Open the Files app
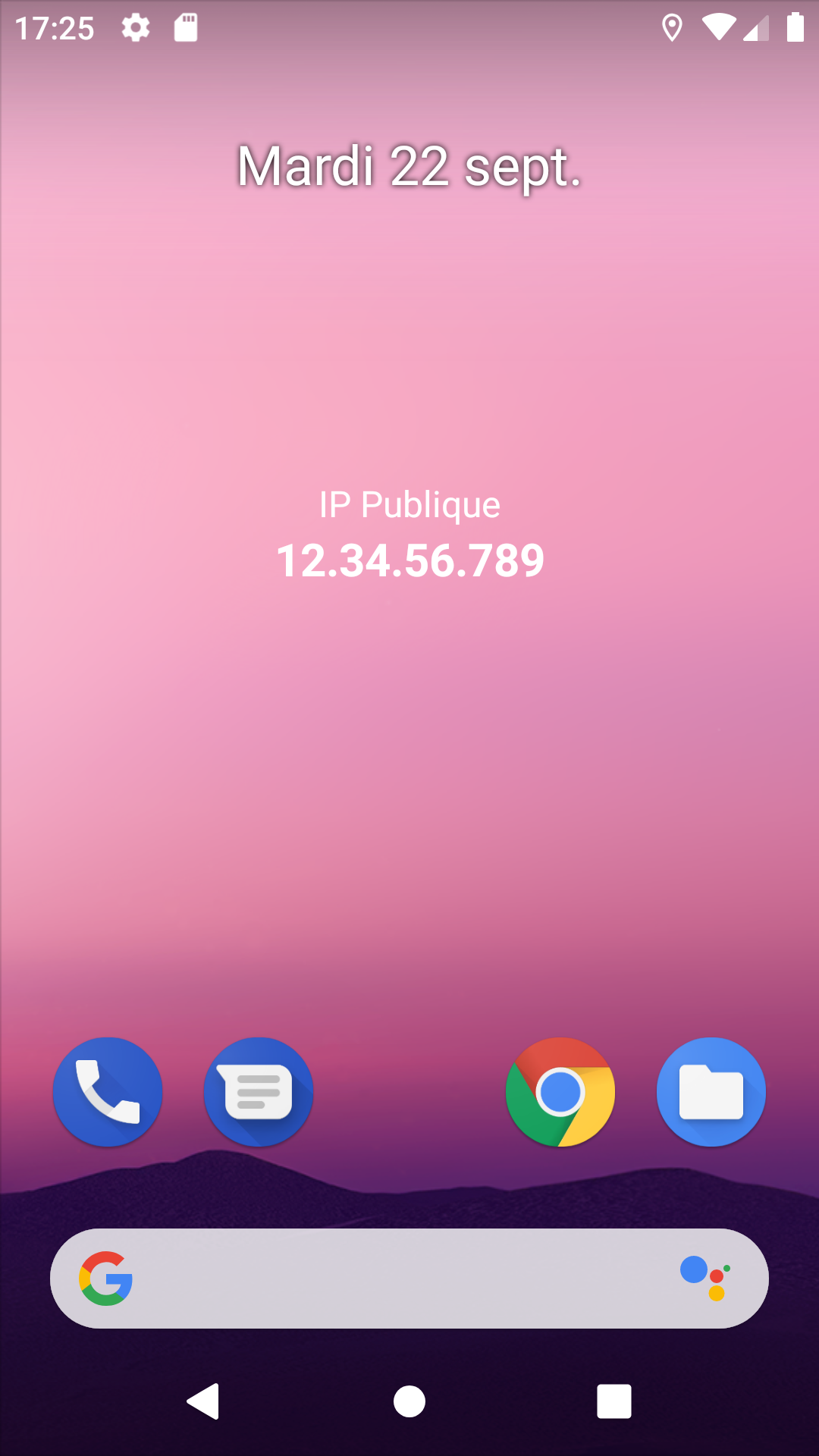Screen dimensions: 819x1456 711,1091
